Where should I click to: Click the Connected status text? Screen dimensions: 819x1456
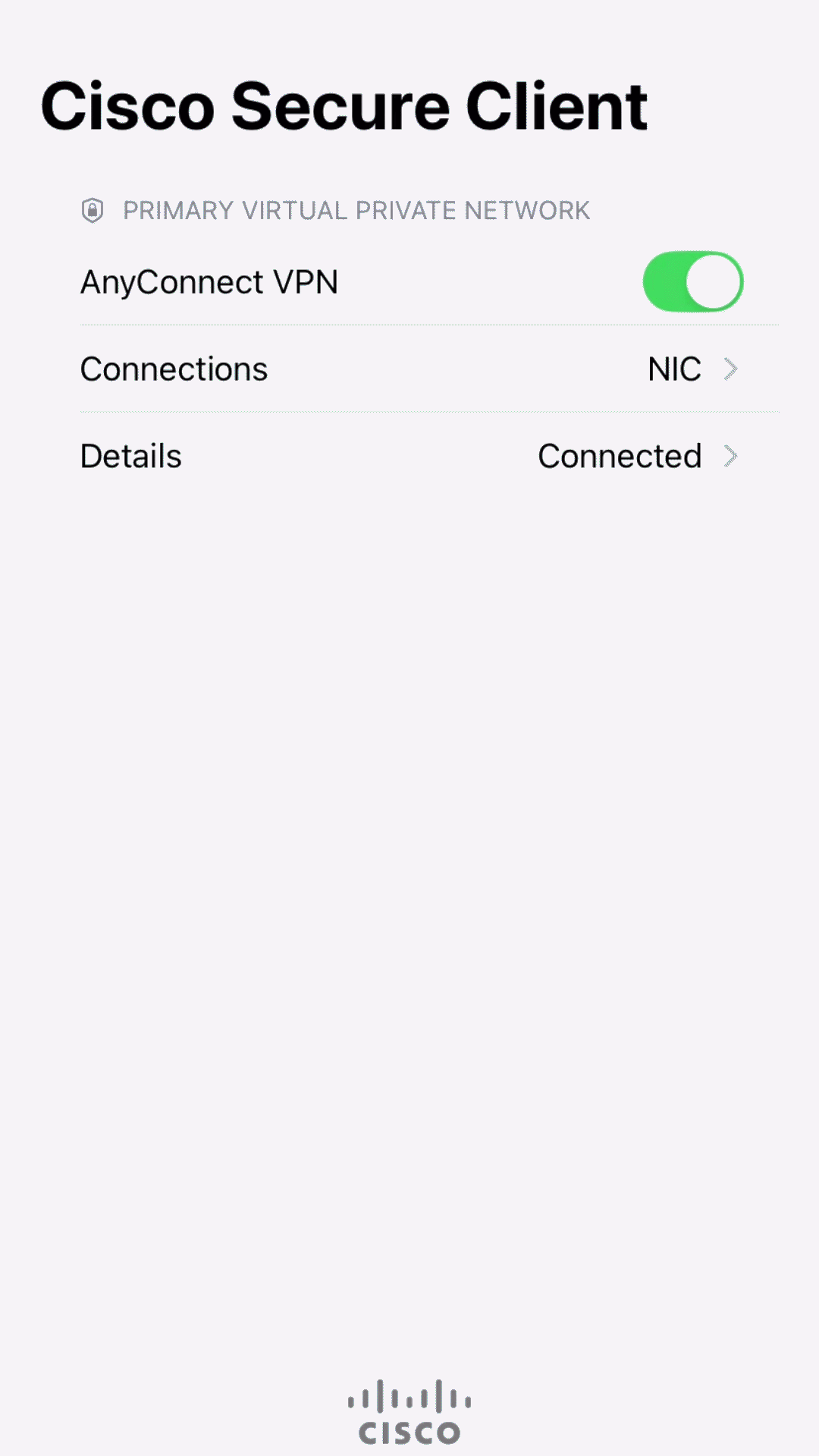pyautogui.click(x=619, y=456)
